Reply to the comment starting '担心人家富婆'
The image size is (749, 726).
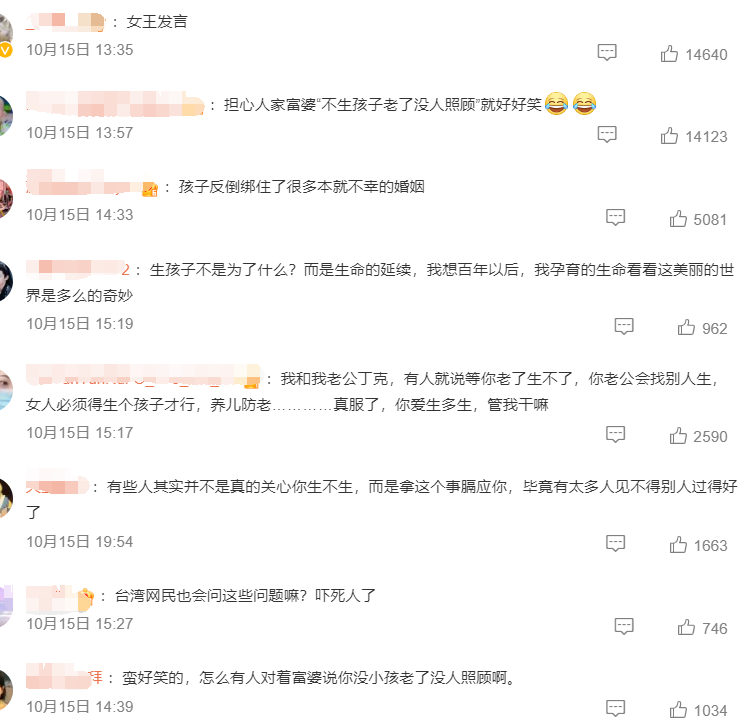click(x=607, y=135)
